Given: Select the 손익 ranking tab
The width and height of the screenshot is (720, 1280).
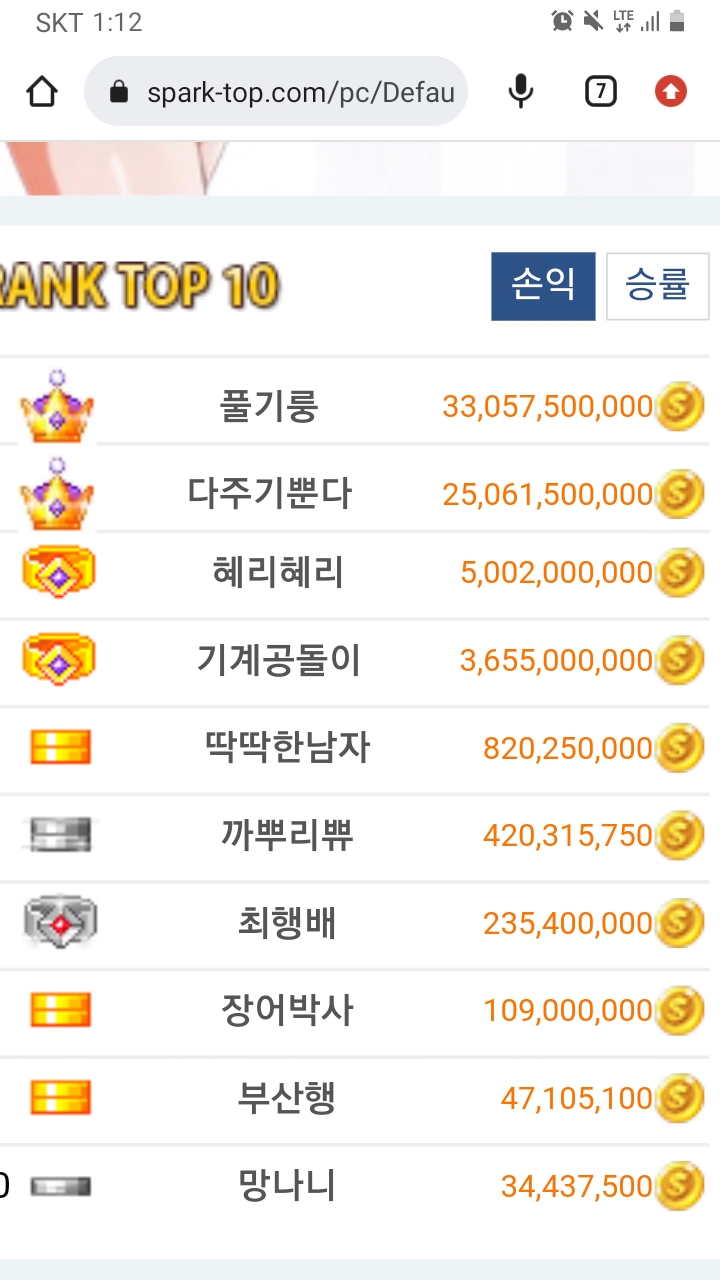Looking at the screenshot, I should (x=543, y=286).
